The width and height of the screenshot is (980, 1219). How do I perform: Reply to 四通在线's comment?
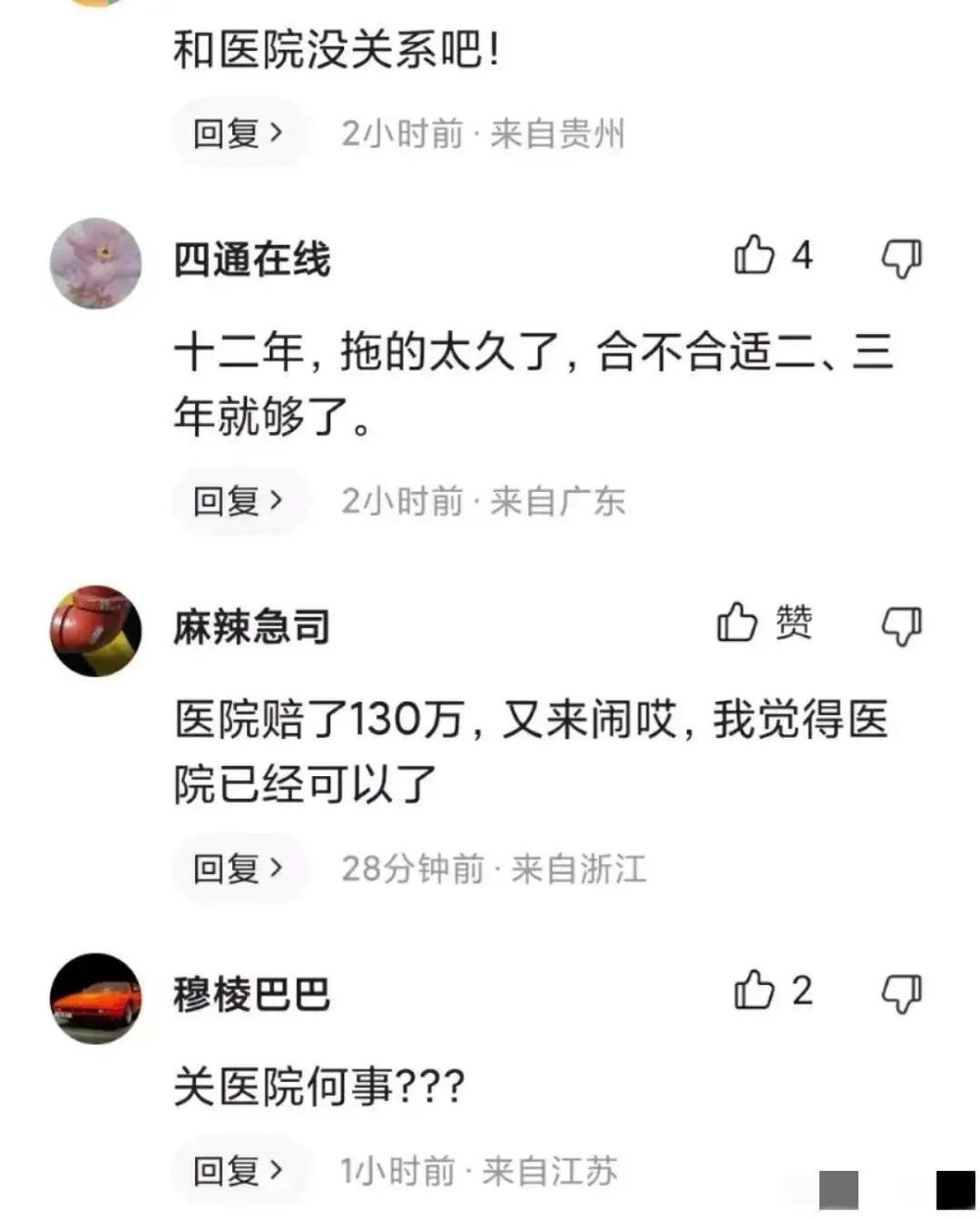coord(239,501)
